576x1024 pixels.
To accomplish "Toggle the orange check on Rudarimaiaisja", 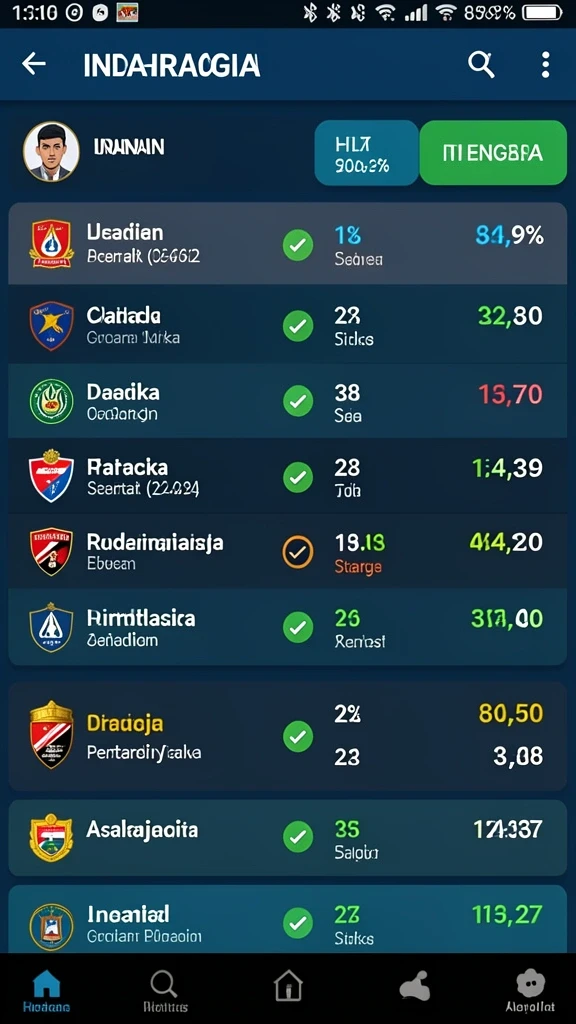I will (298, 552).
